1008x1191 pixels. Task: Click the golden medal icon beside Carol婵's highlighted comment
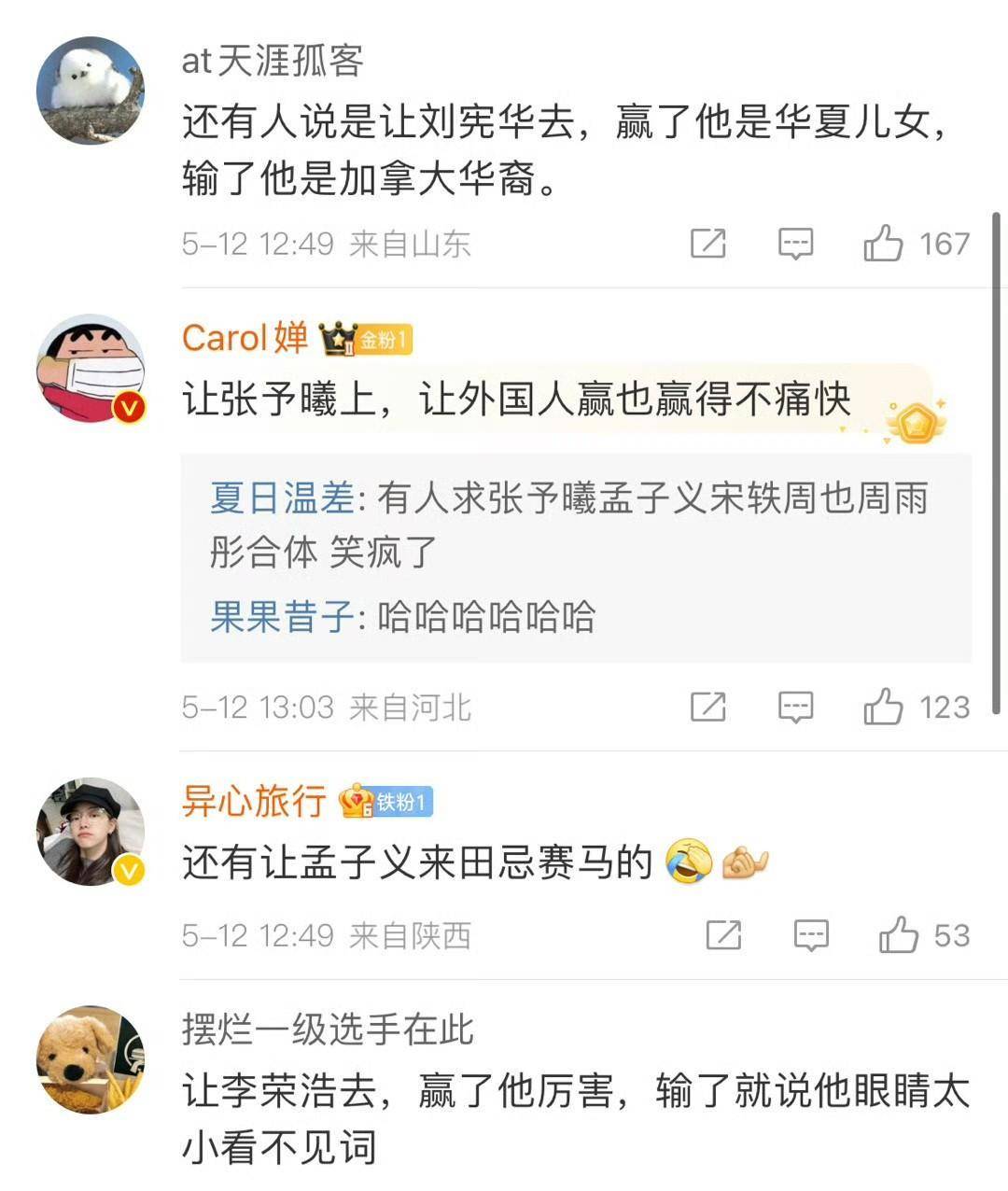918,420
